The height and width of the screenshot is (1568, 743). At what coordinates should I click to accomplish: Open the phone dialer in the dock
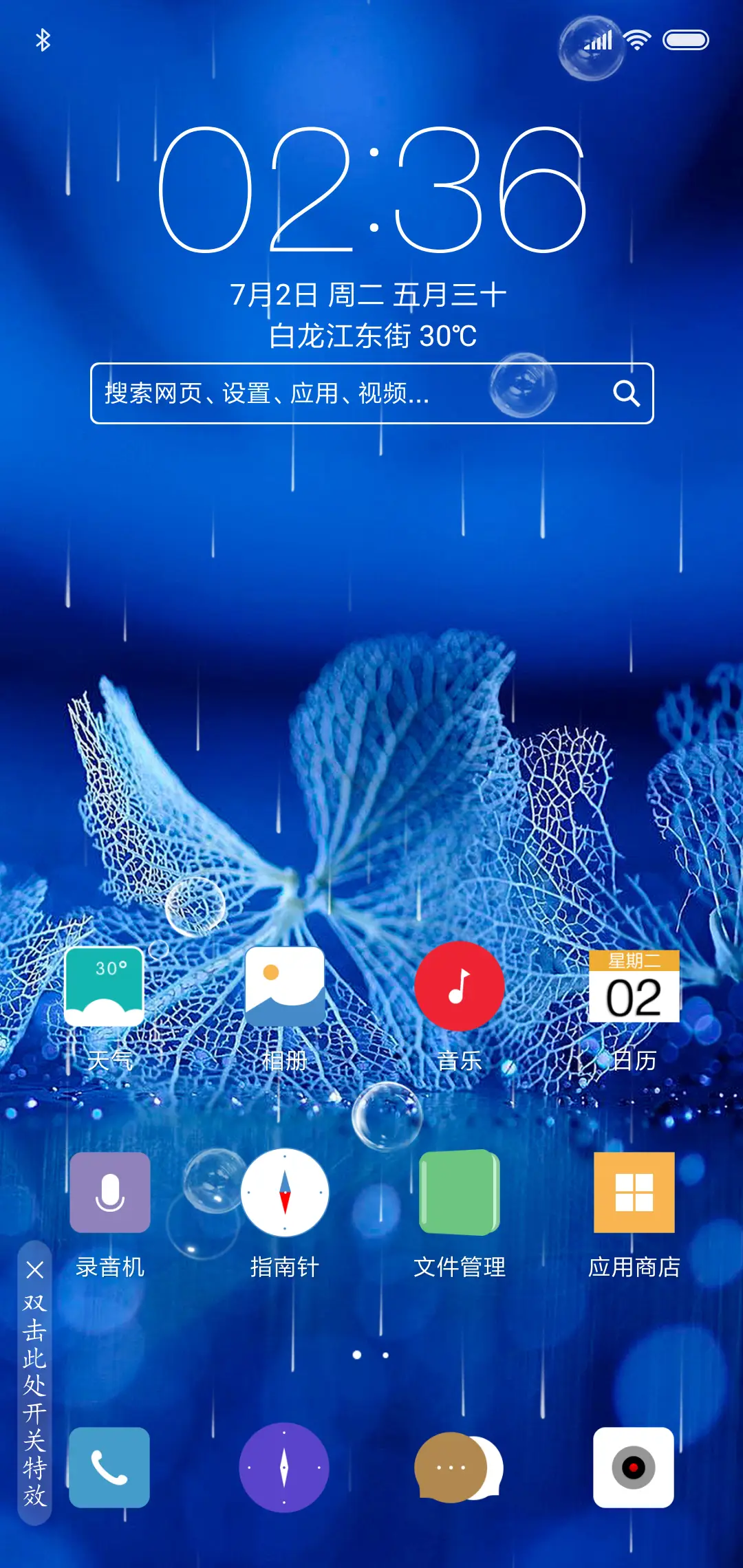pos(109,1468)
